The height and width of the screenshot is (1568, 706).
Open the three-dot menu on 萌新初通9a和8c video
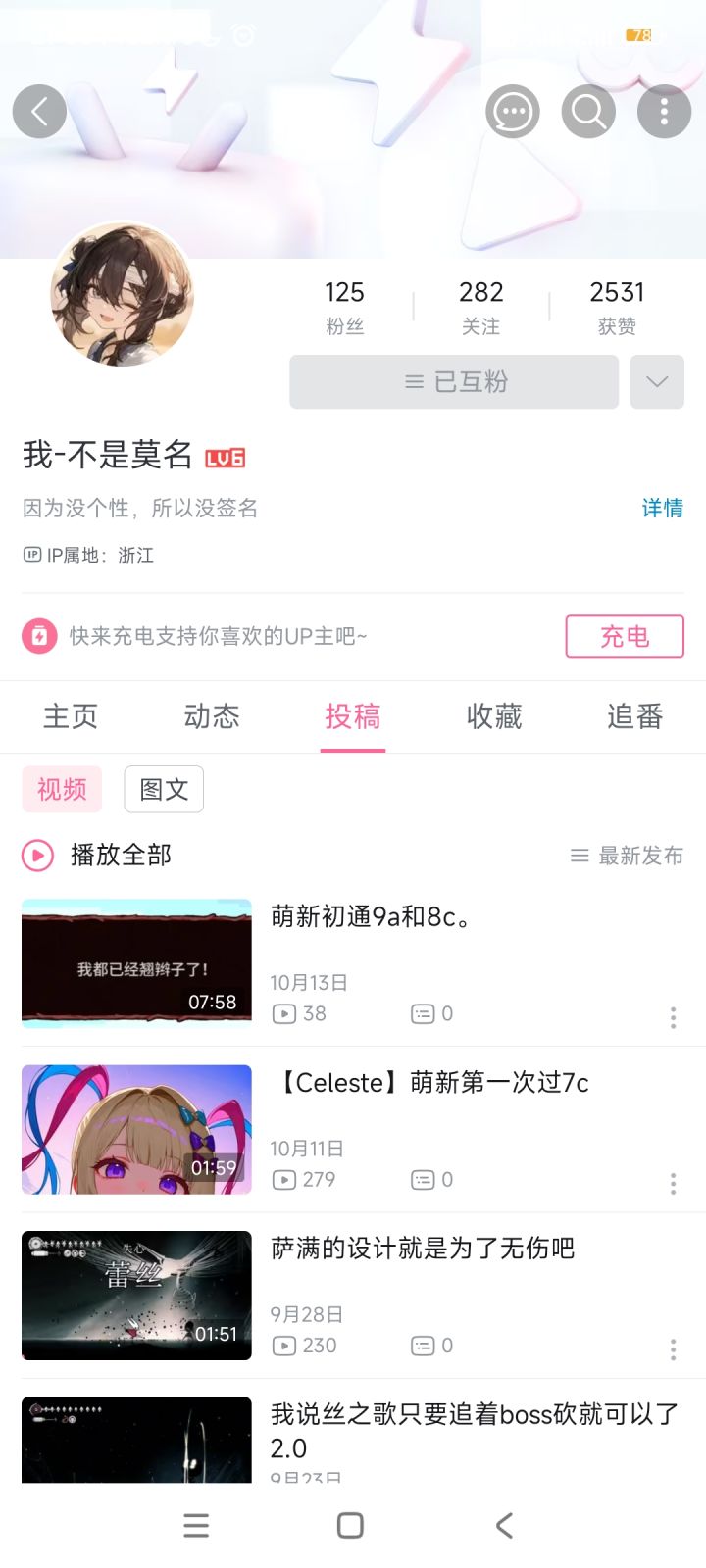pyautogui.click(x=673, y=1019)
